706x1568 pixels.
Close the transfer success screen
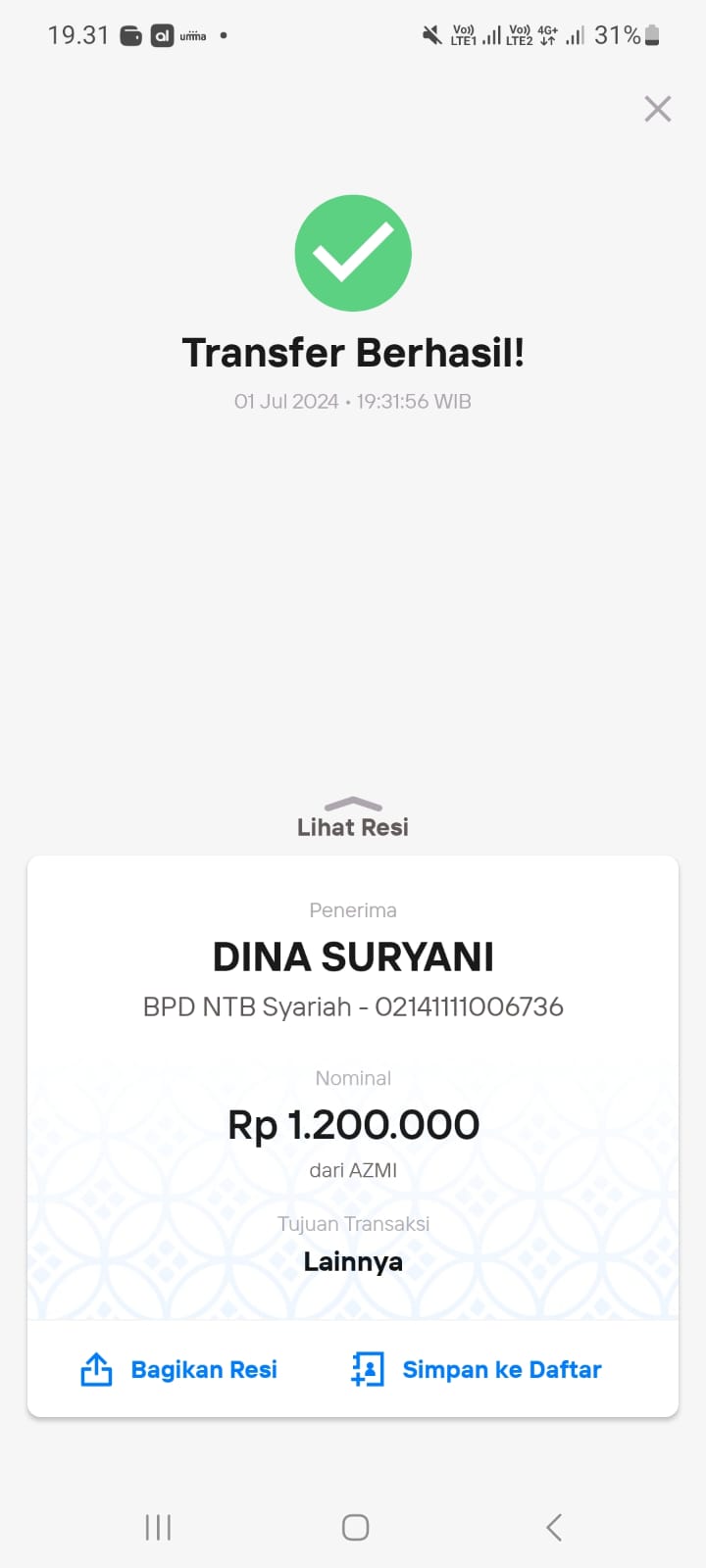657,109
